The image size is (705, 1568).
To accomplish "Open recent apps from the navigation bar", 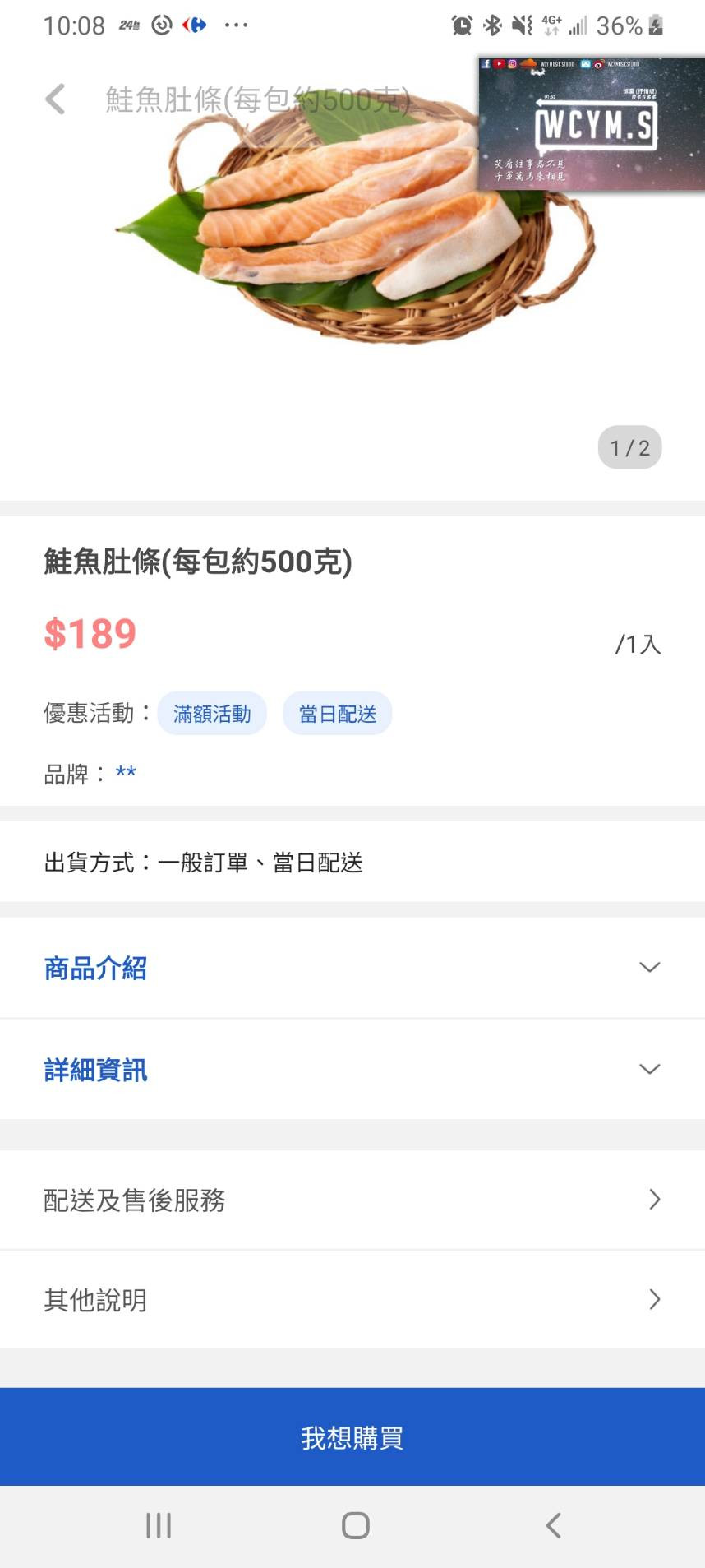I will coord(159,1525).
